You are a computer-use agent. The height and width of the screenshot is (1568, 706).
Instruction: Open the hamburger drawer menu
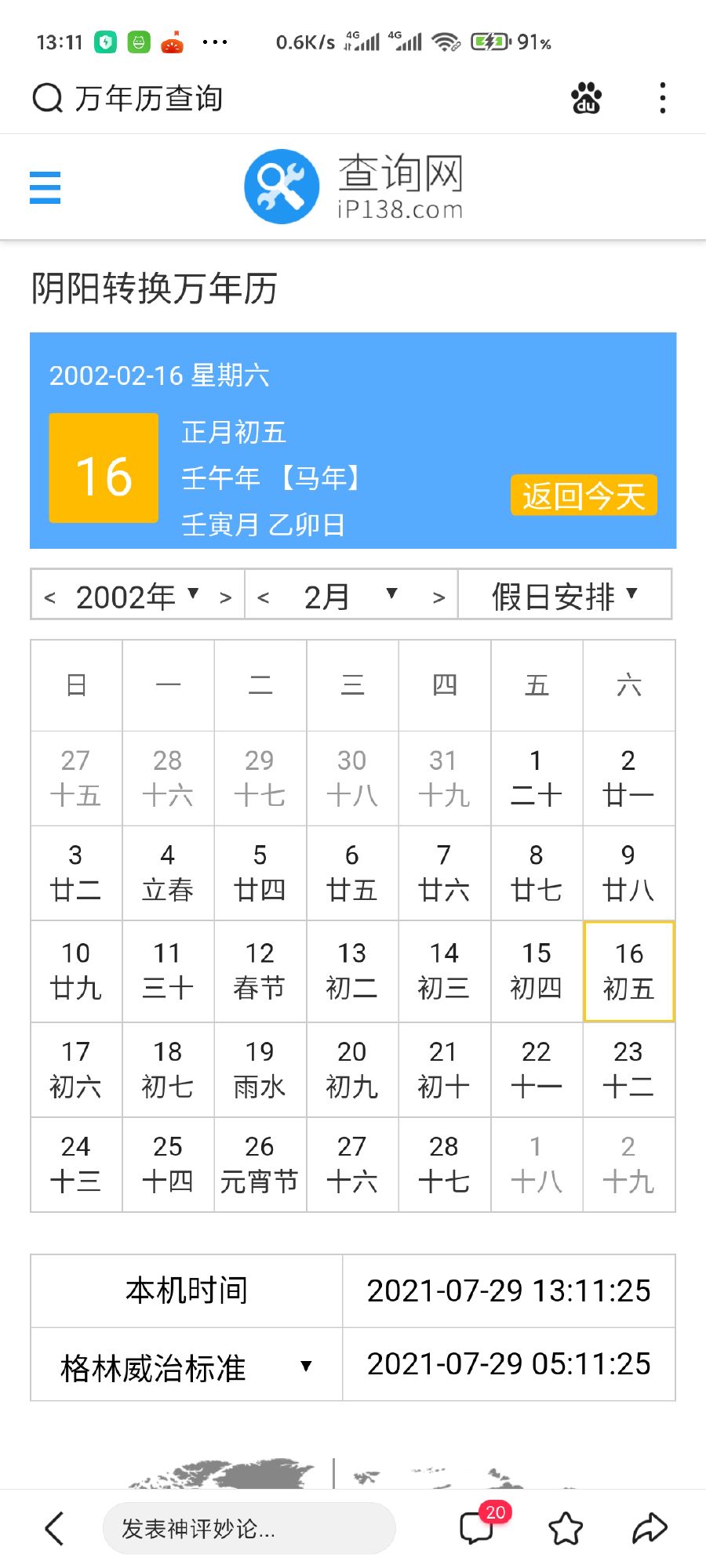point(45,187)
